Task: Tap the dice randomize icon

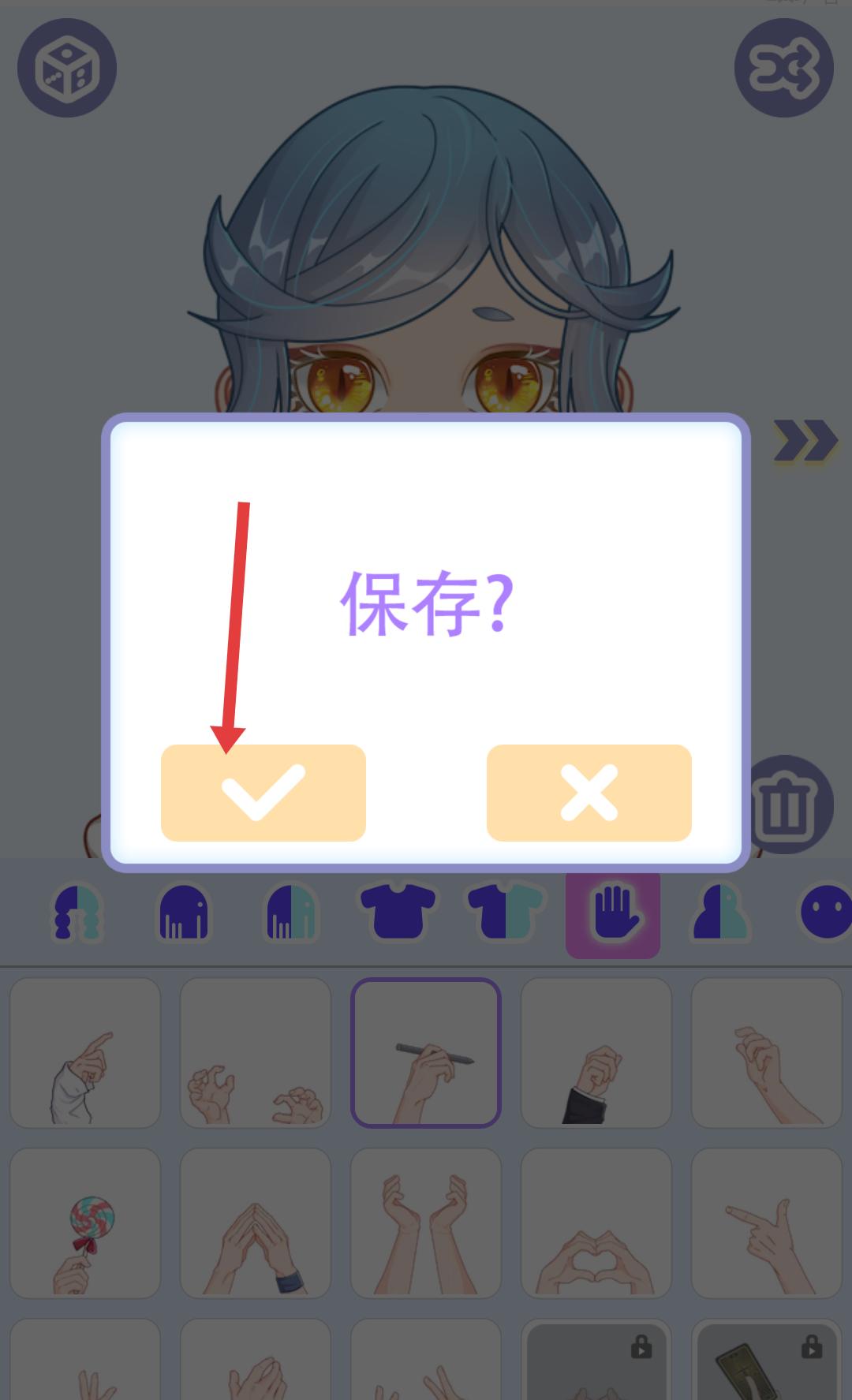Action: coord(67,68)
